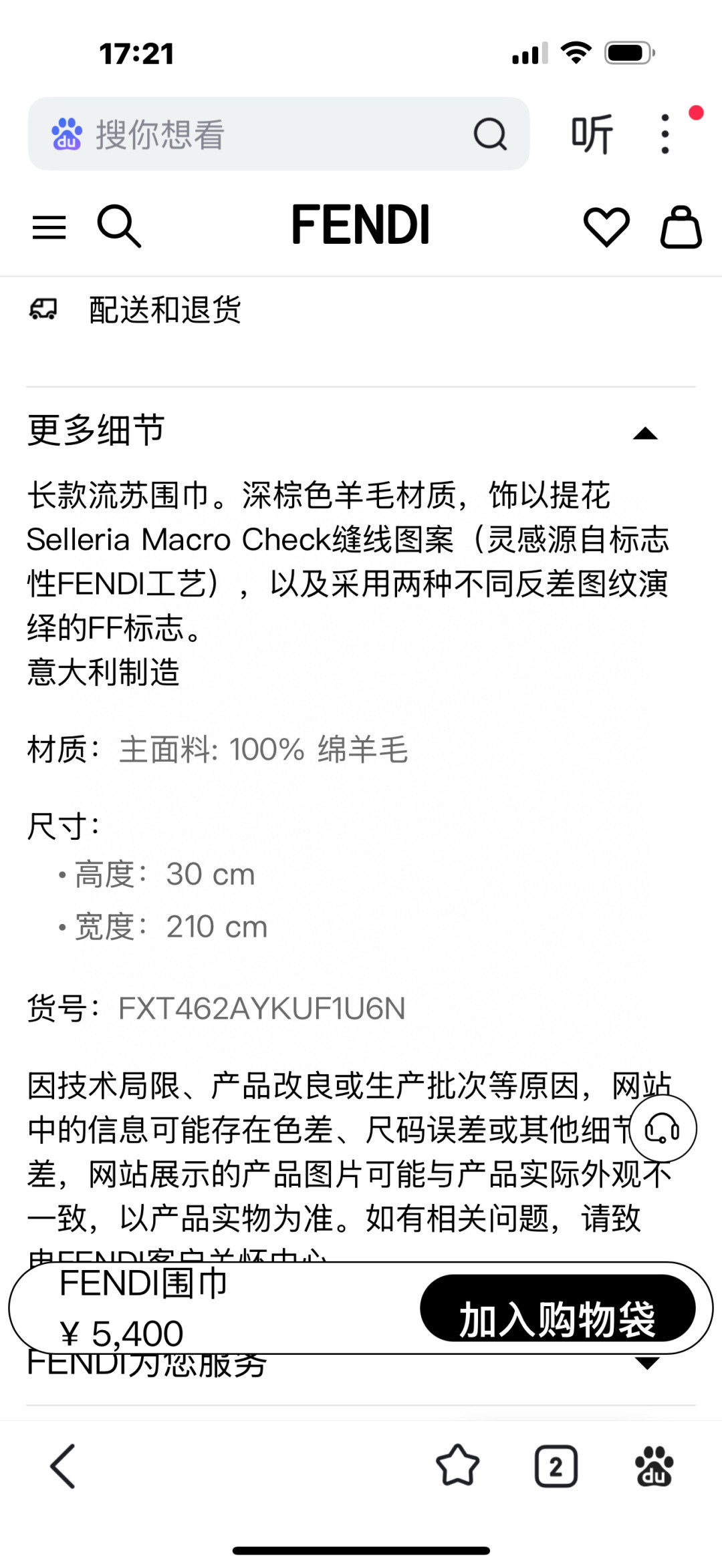Tap the magnifier icon in Baidu search box
The width and height of the screenshot is (722, 1568).
[490, 134]
